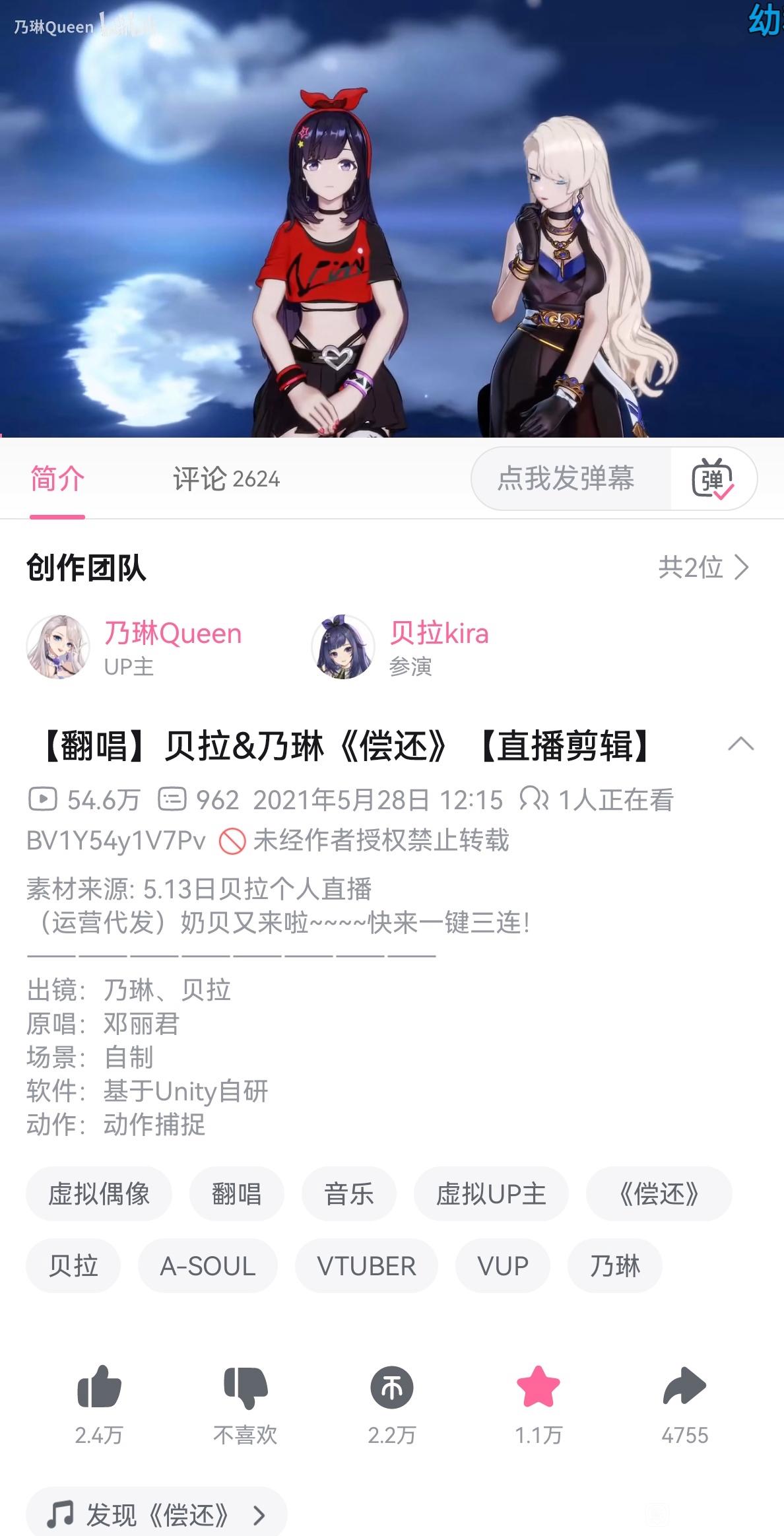Like this video with thumbs up
784x1536 pixels.
(99, 1386)
